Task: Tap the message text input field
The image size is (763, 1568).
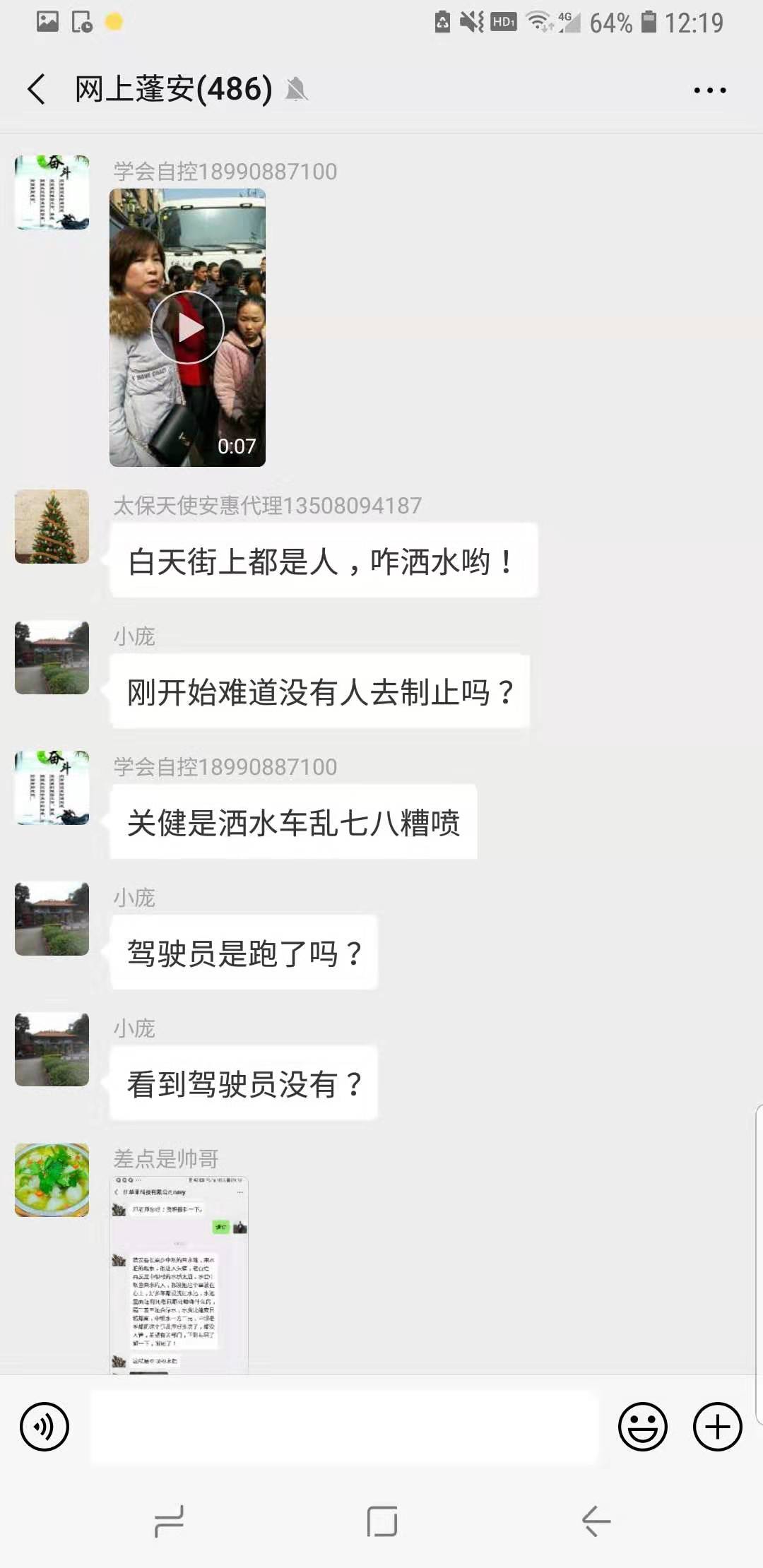Action: coord(343,1427)
